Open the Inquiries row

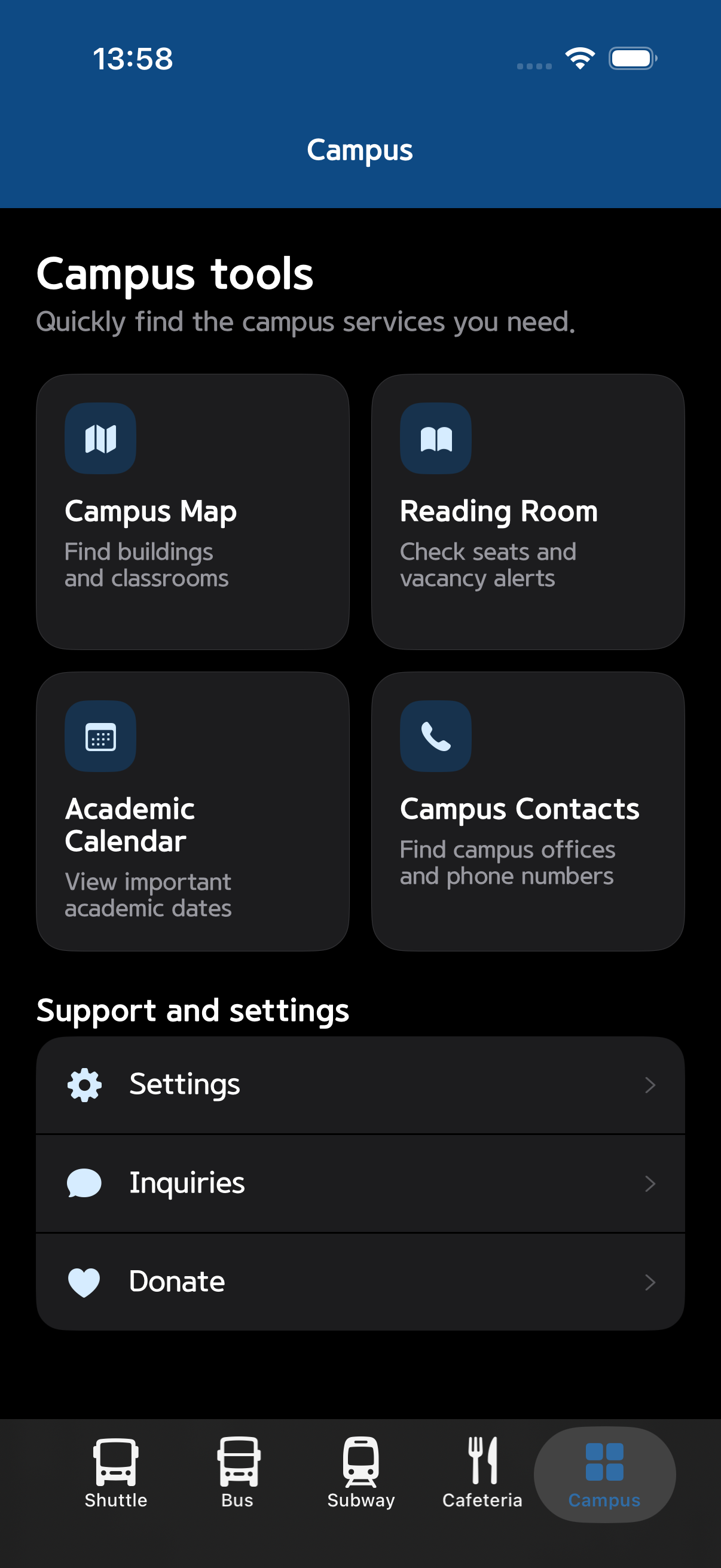point(360,1183)
